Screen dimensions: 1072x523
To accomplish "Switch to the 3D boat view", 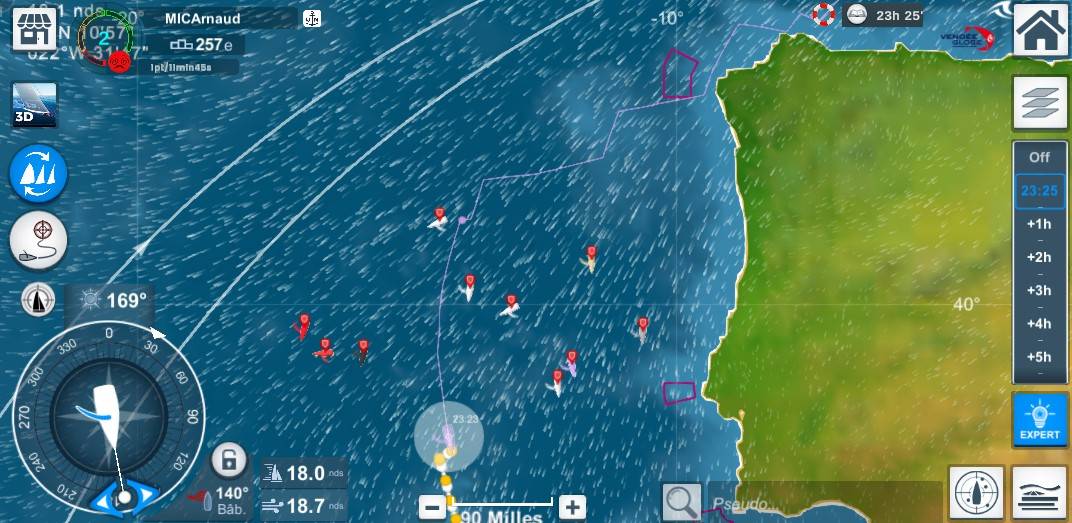I will pyautogui.click(x=34, y=105).
